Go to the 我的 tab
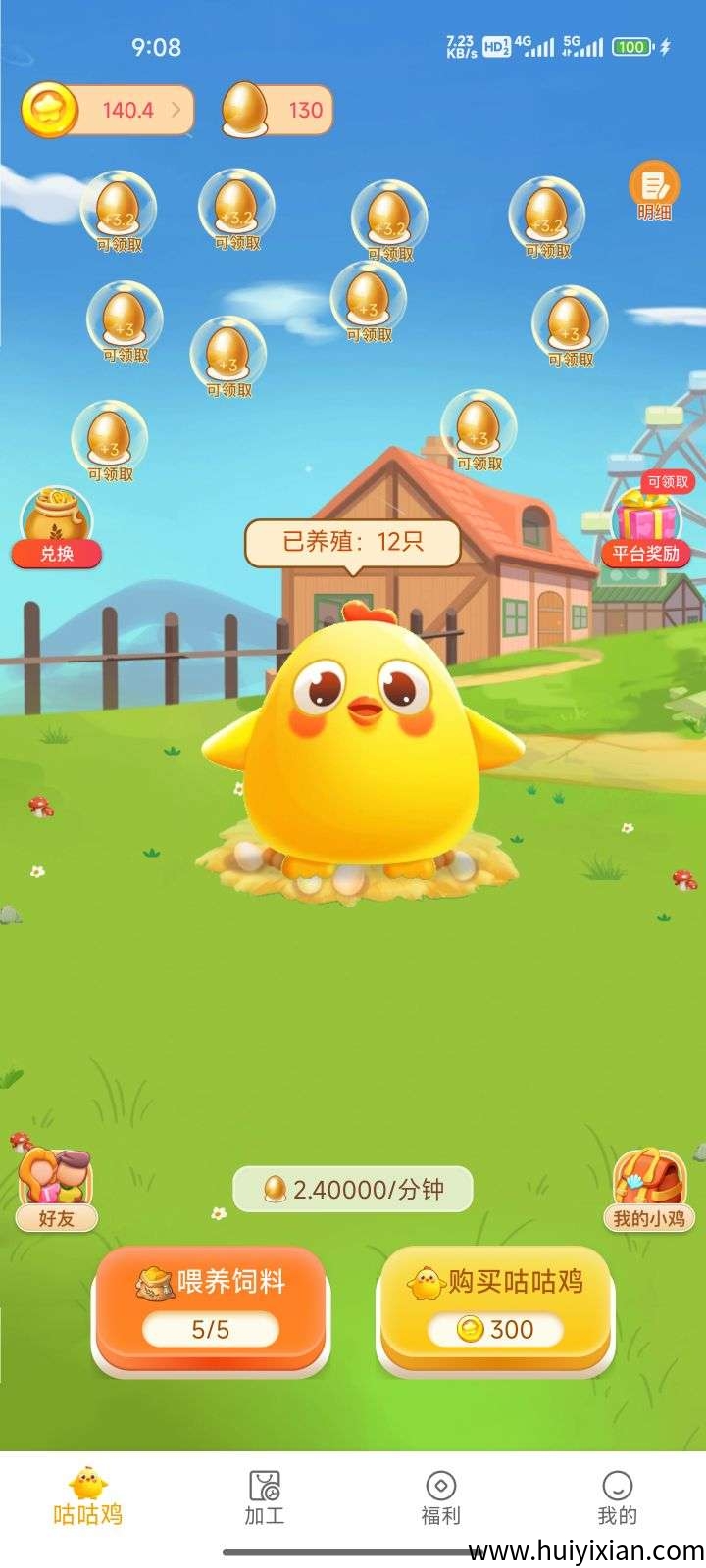Screen dimensions: 706x1568 (x=617, y=1497)
